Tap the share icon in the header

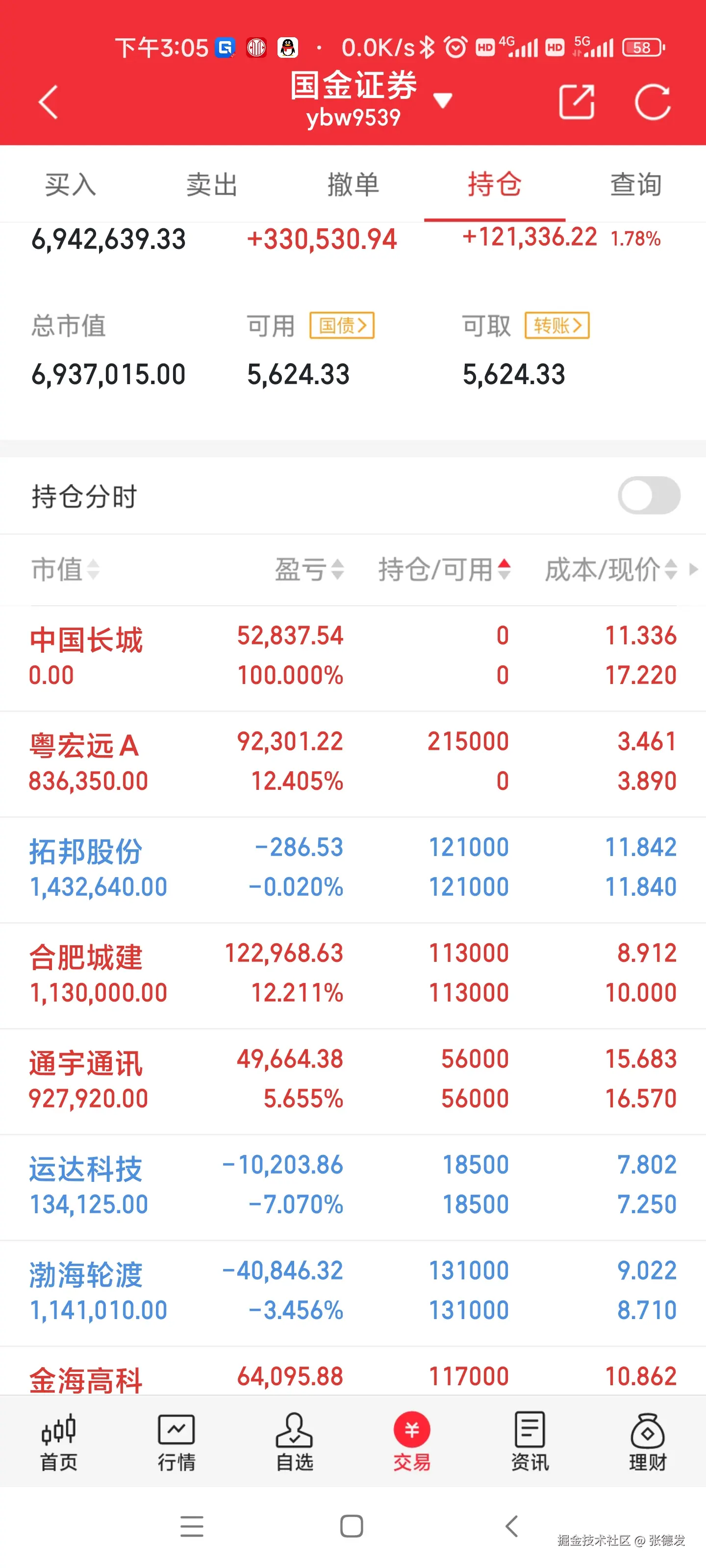576,101
